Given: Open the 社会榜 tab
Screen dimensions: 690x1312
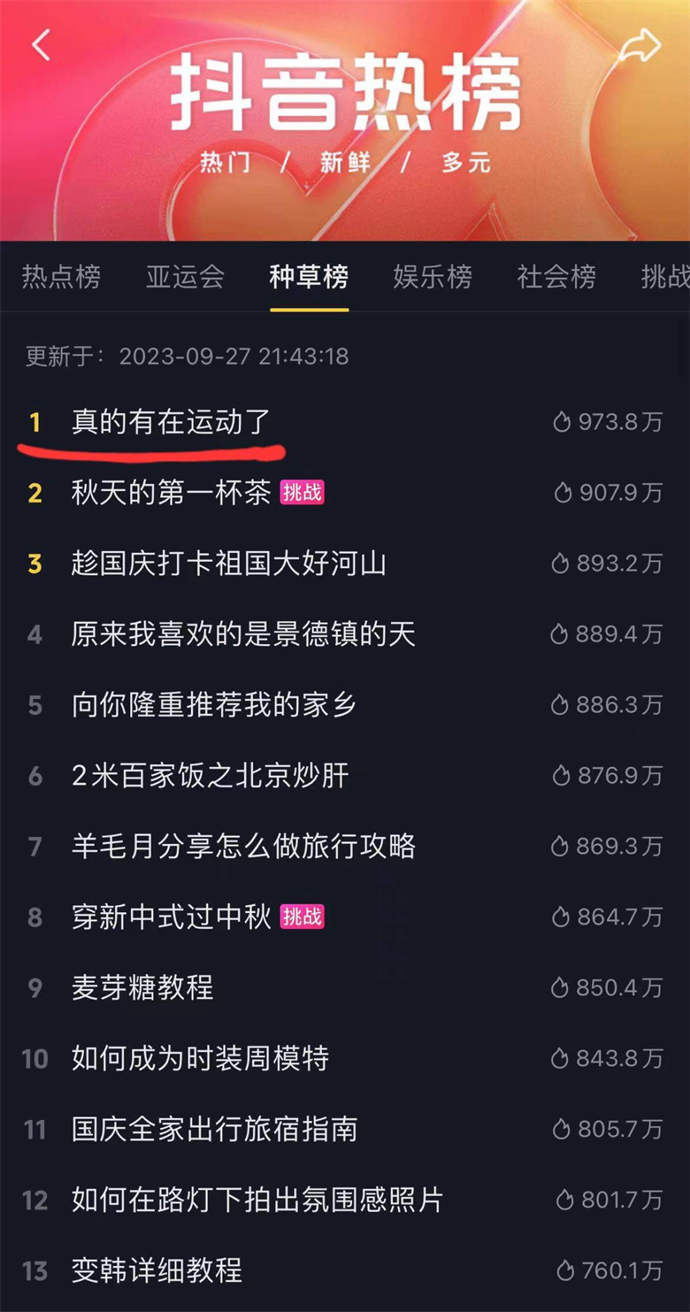Looking at the screenshot, I should point(556,277).
